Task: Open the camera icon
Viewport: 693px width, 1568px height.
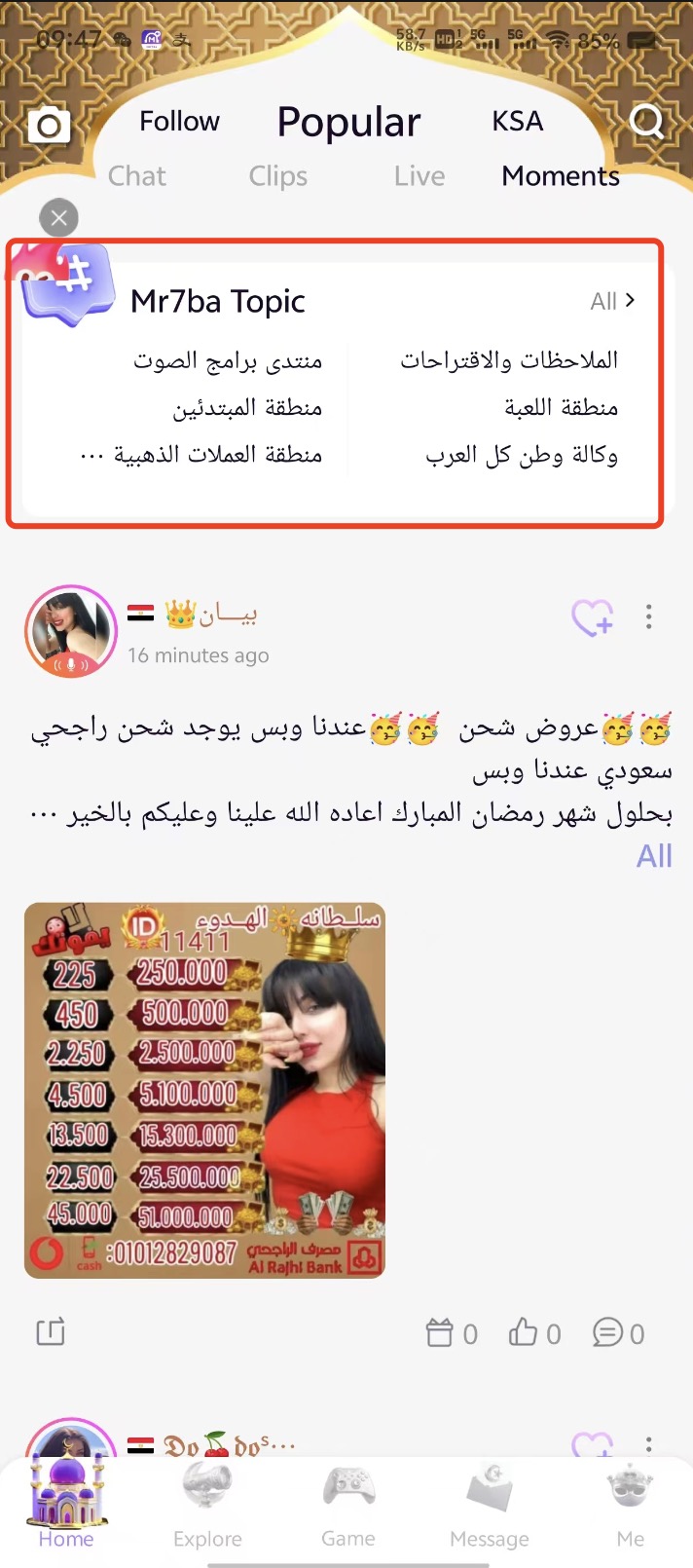Action: click(49, 125)
